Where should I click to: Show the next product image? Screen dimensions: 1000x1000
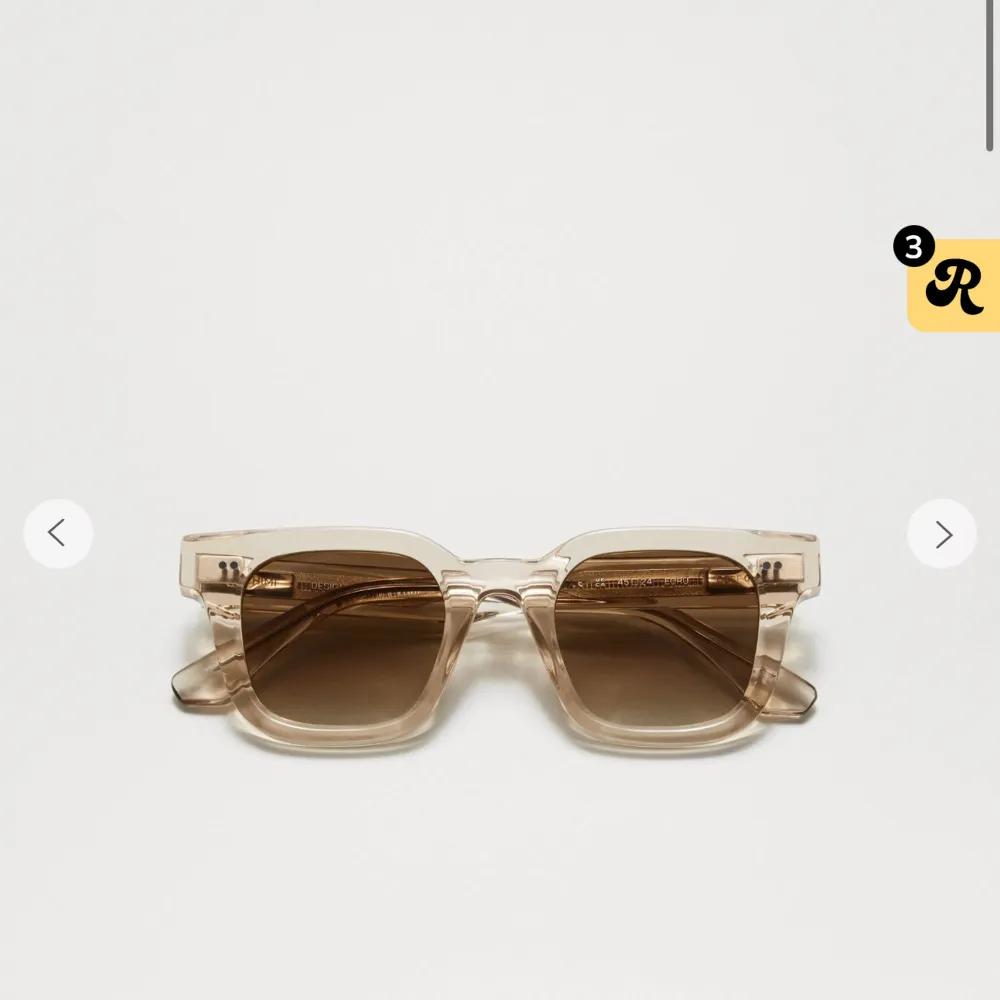tap(942, 534)
